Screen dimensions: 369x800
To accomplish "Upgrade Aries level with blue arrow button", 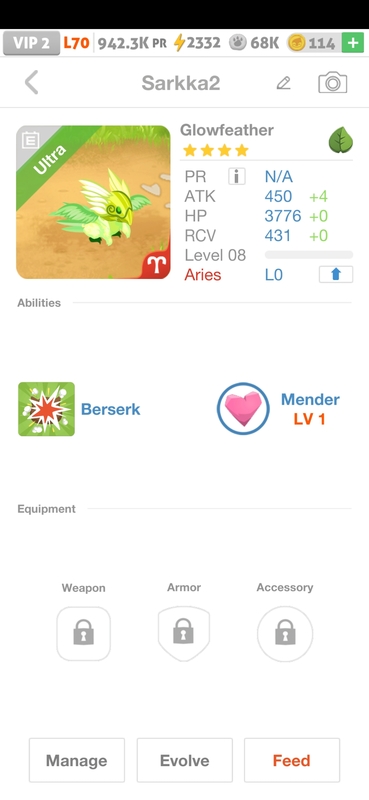I will pyautogui.click(x=335, y=274).
